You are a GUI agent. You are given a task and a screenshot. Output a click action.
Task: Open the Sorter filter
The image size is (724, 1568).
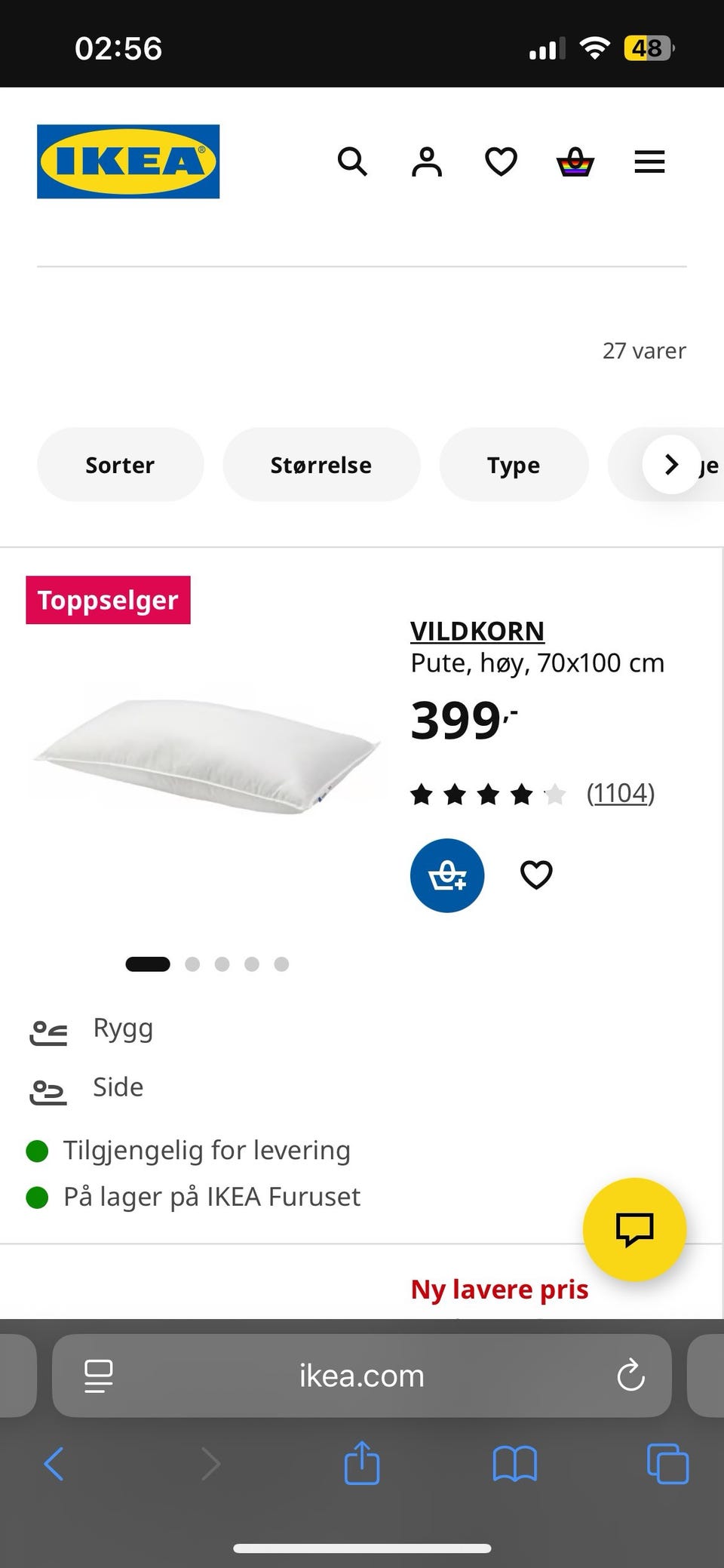click(x=120, y=465)
